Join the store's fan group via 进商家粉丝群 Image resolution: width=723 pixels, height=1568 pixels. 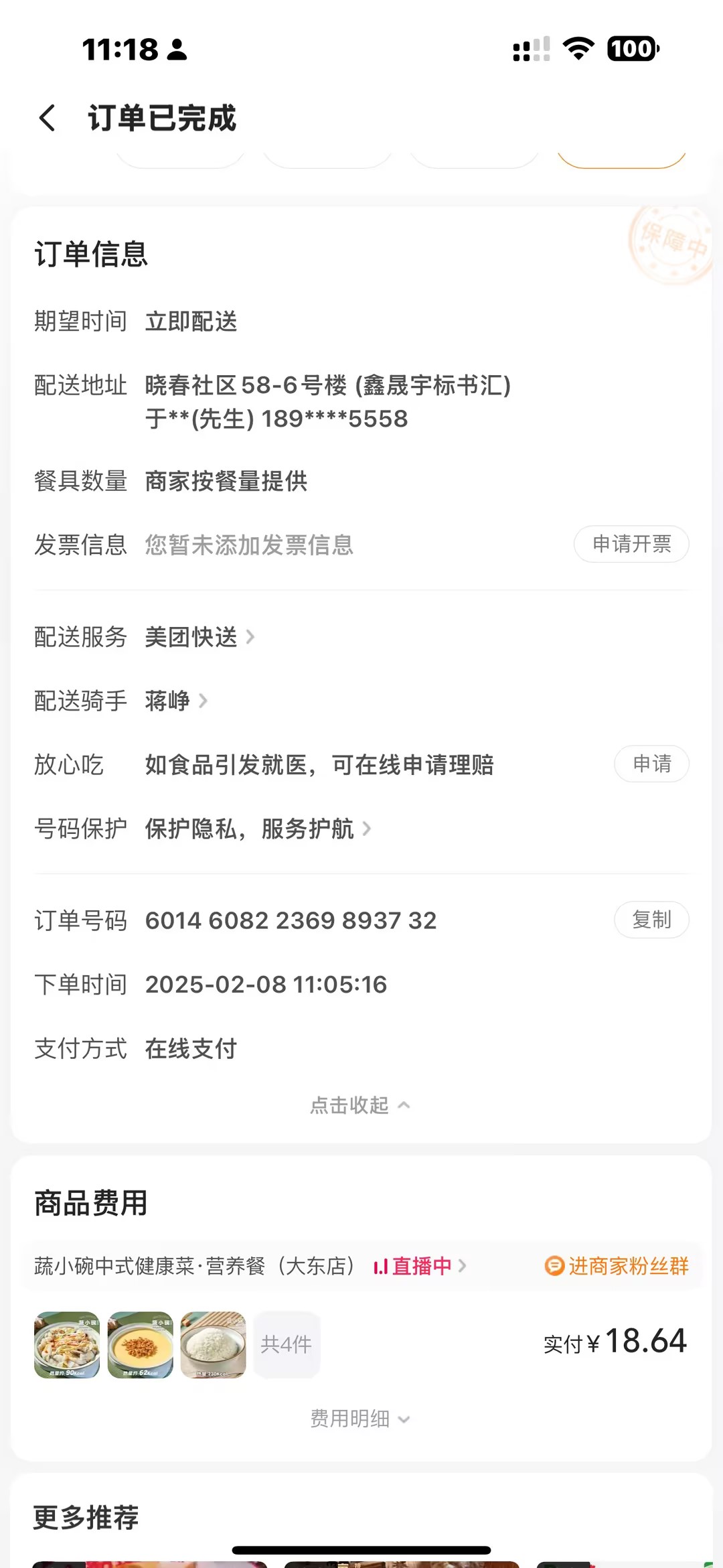tap(617, 1266)
